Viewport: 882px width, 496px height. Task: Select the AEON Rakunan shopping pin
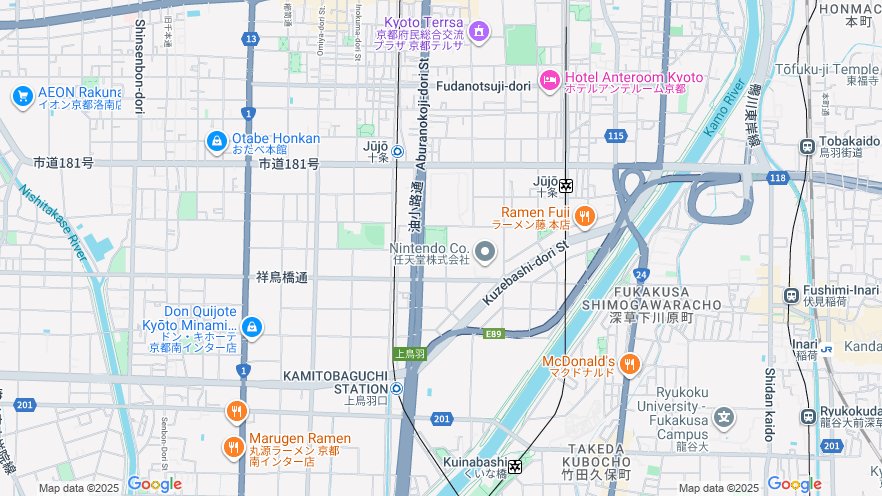point(22,96)
